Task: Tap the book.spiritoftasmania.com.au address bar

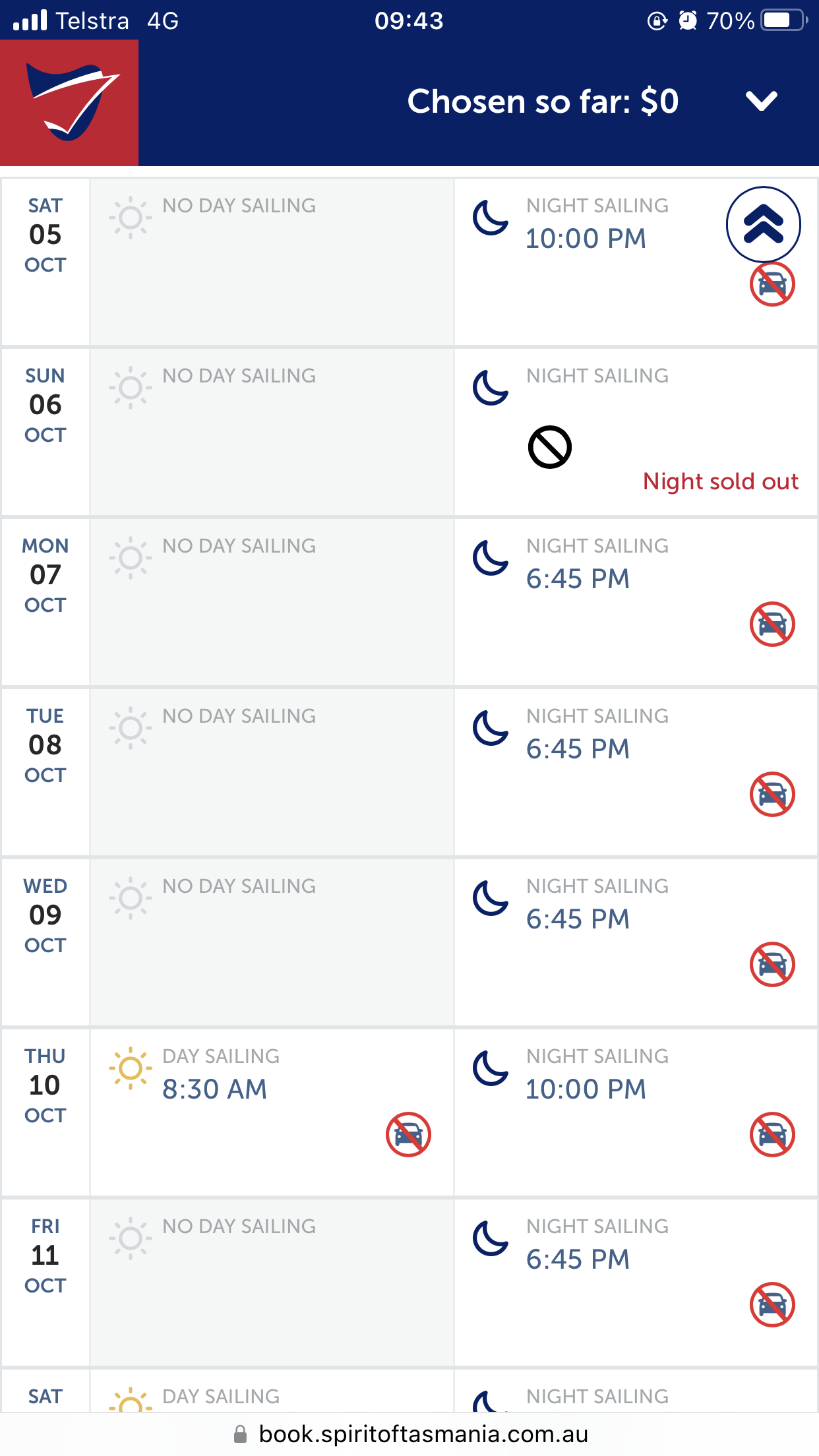Action: click(x=409, y=1434)
